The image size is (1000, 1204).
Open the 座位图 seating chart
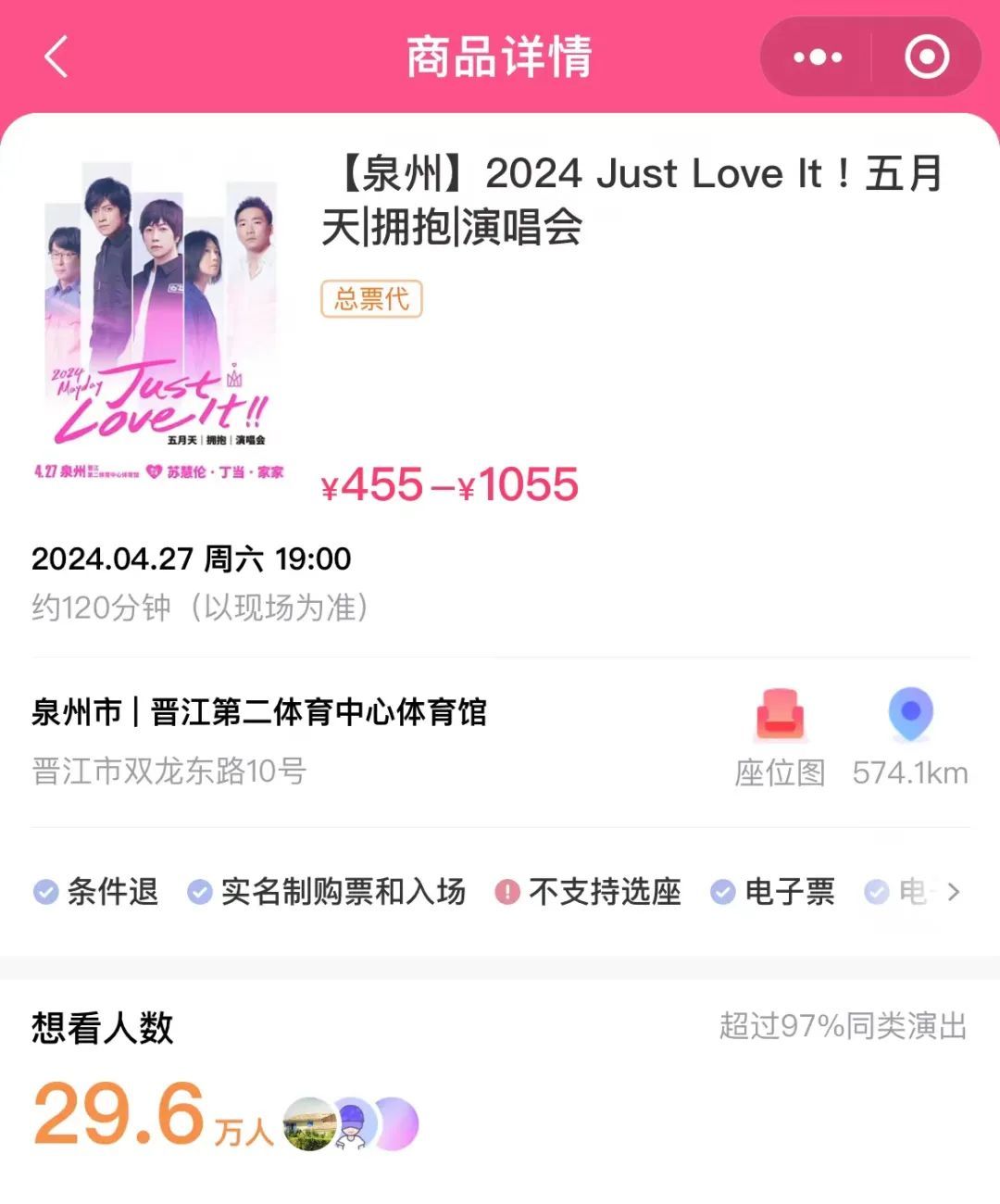coord(780,736)
